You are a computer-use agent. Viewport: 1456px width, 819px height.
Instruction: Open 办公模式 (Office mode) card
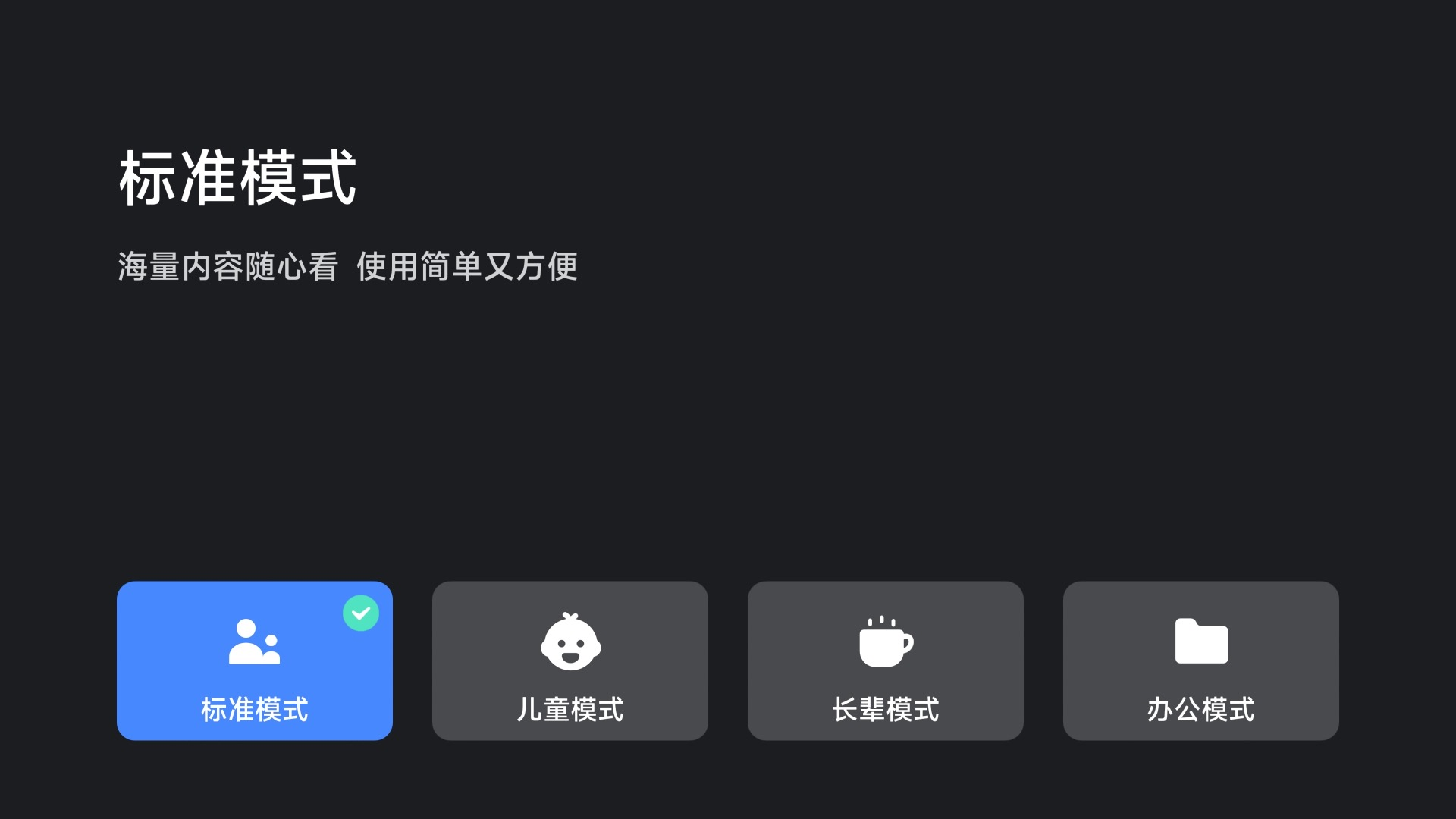tap(1200, 660)
